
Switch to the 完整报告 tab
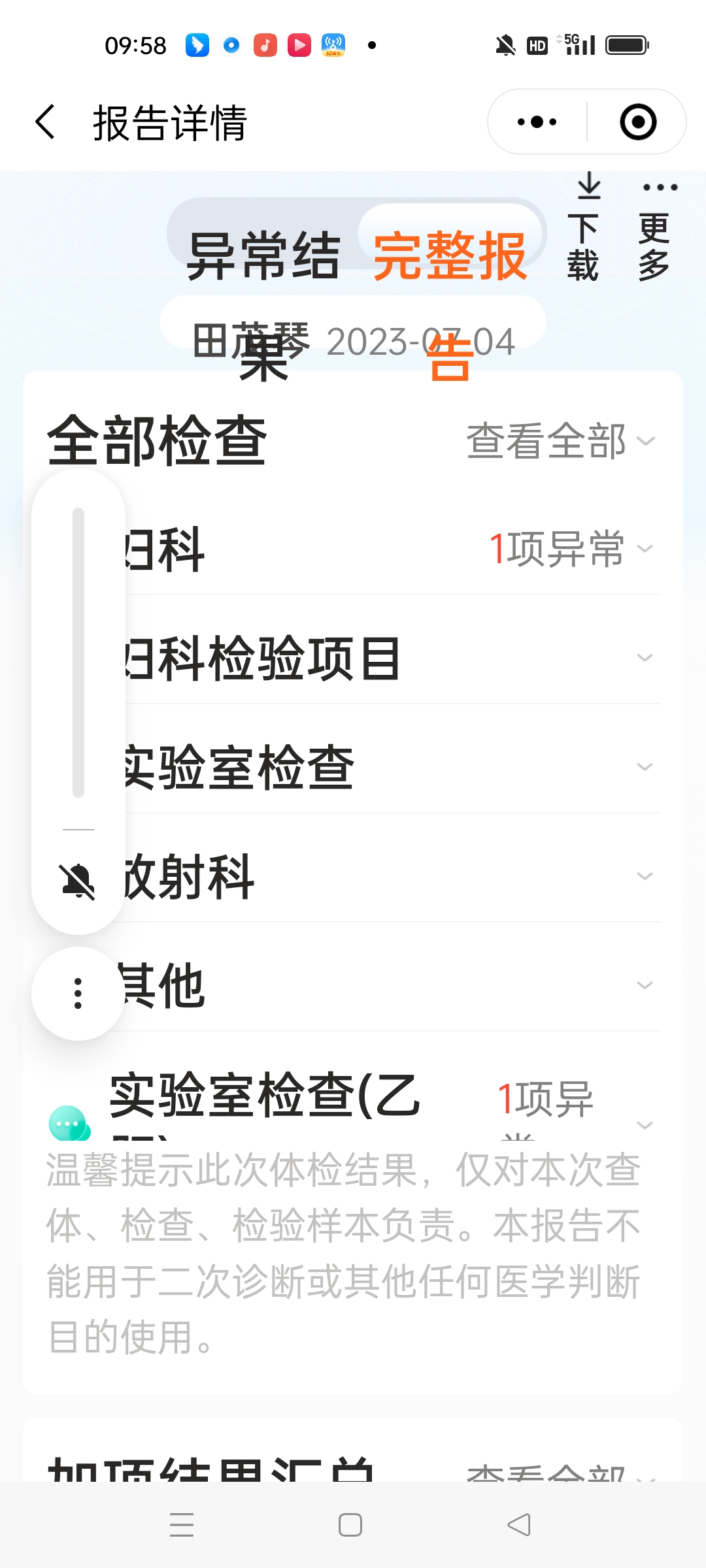(450, 255)
